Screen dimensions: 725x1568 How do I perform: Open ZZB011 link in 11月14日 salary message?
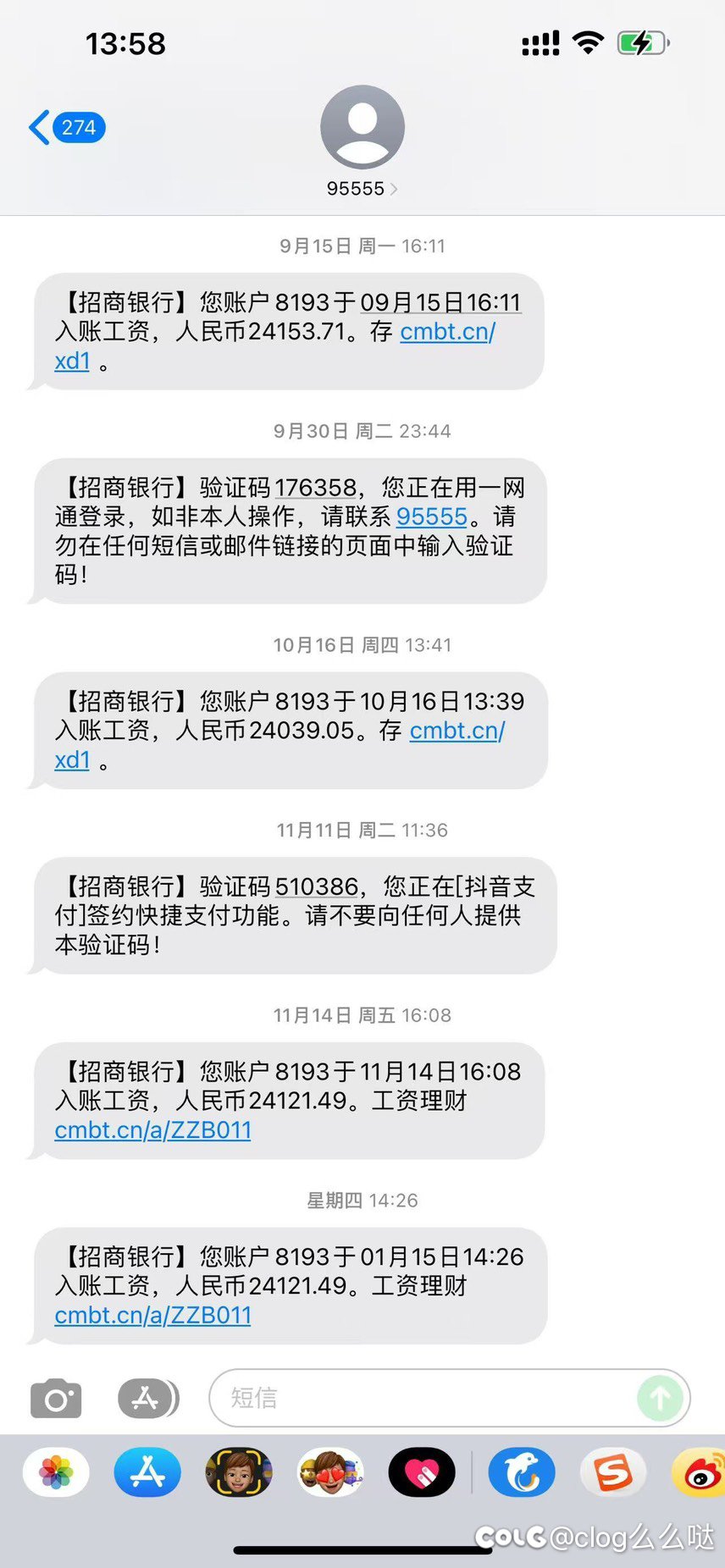[152, 1130]
